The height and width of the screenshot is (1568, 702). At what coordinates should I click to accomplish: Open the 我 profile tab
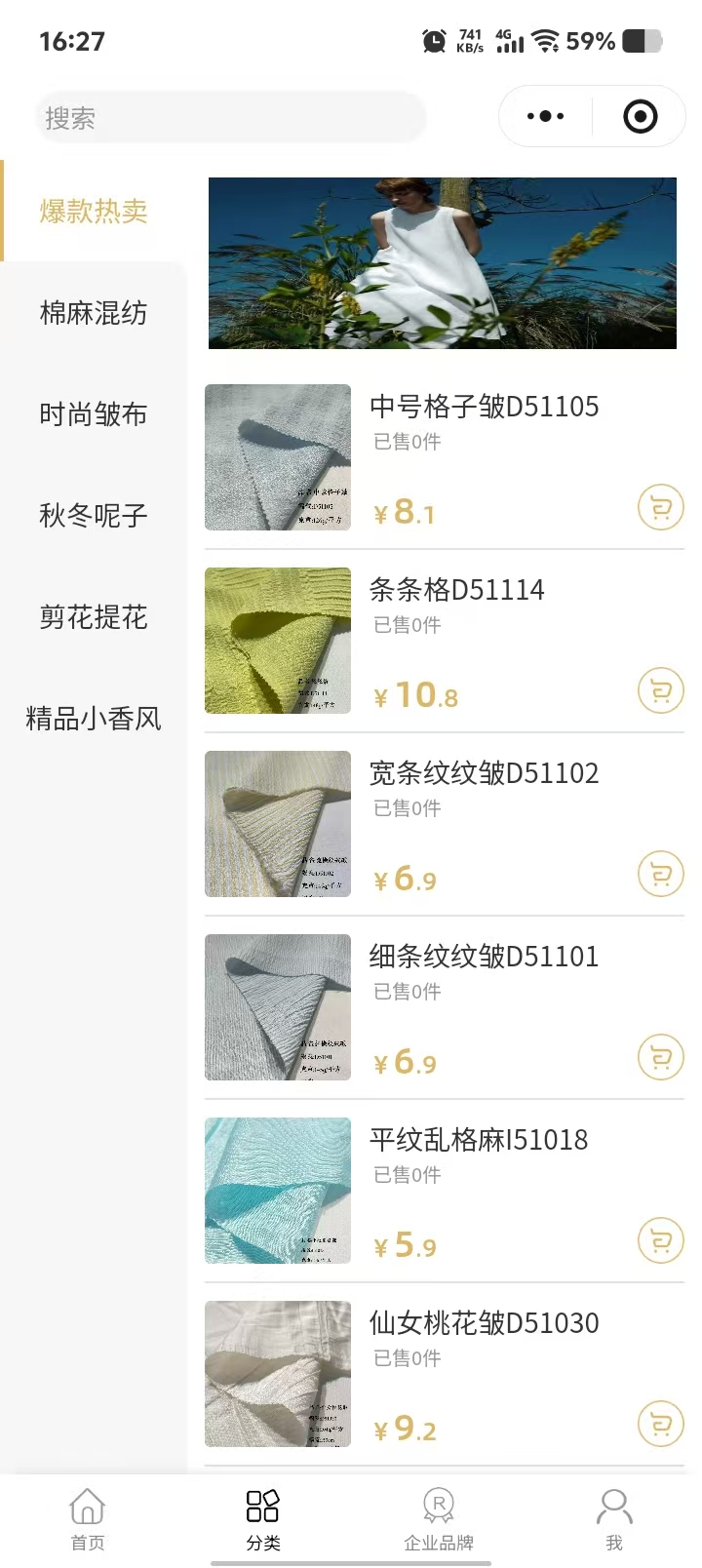(x=614, y=1519)
